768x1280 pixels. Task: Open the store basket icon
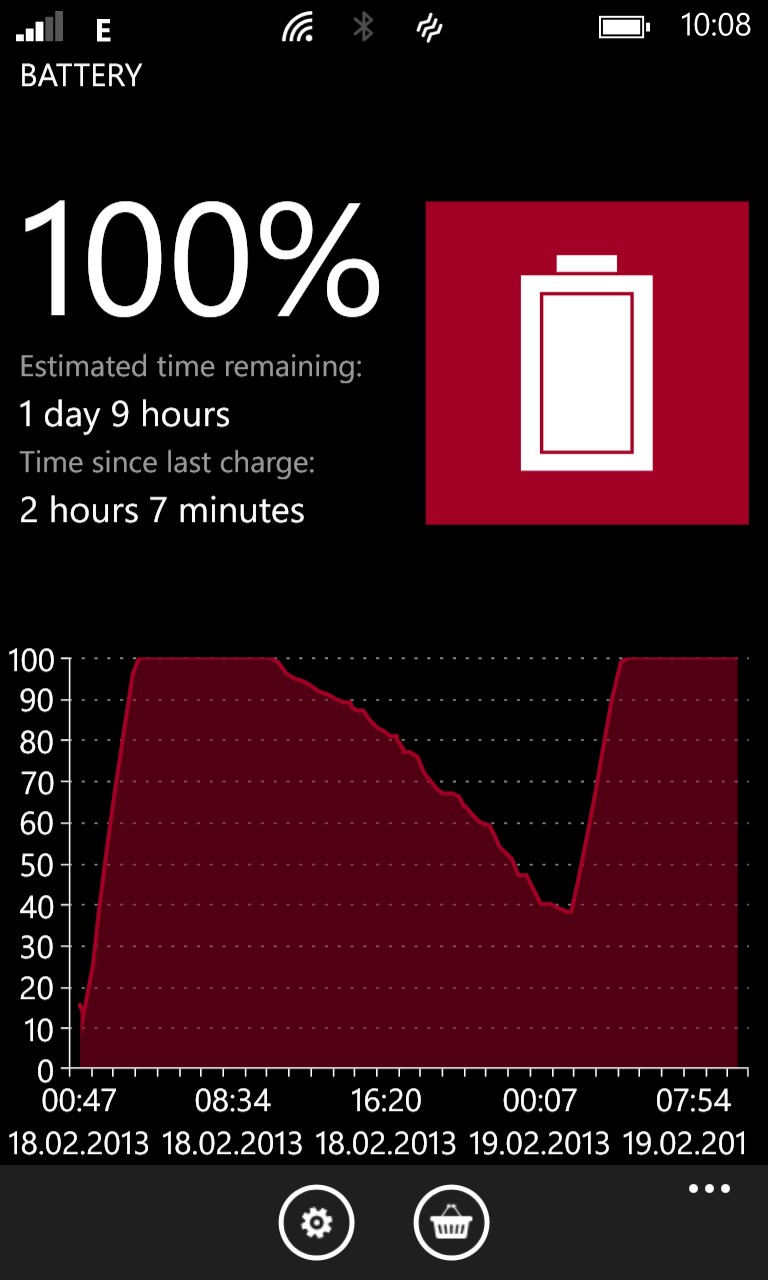(451, 1221)
